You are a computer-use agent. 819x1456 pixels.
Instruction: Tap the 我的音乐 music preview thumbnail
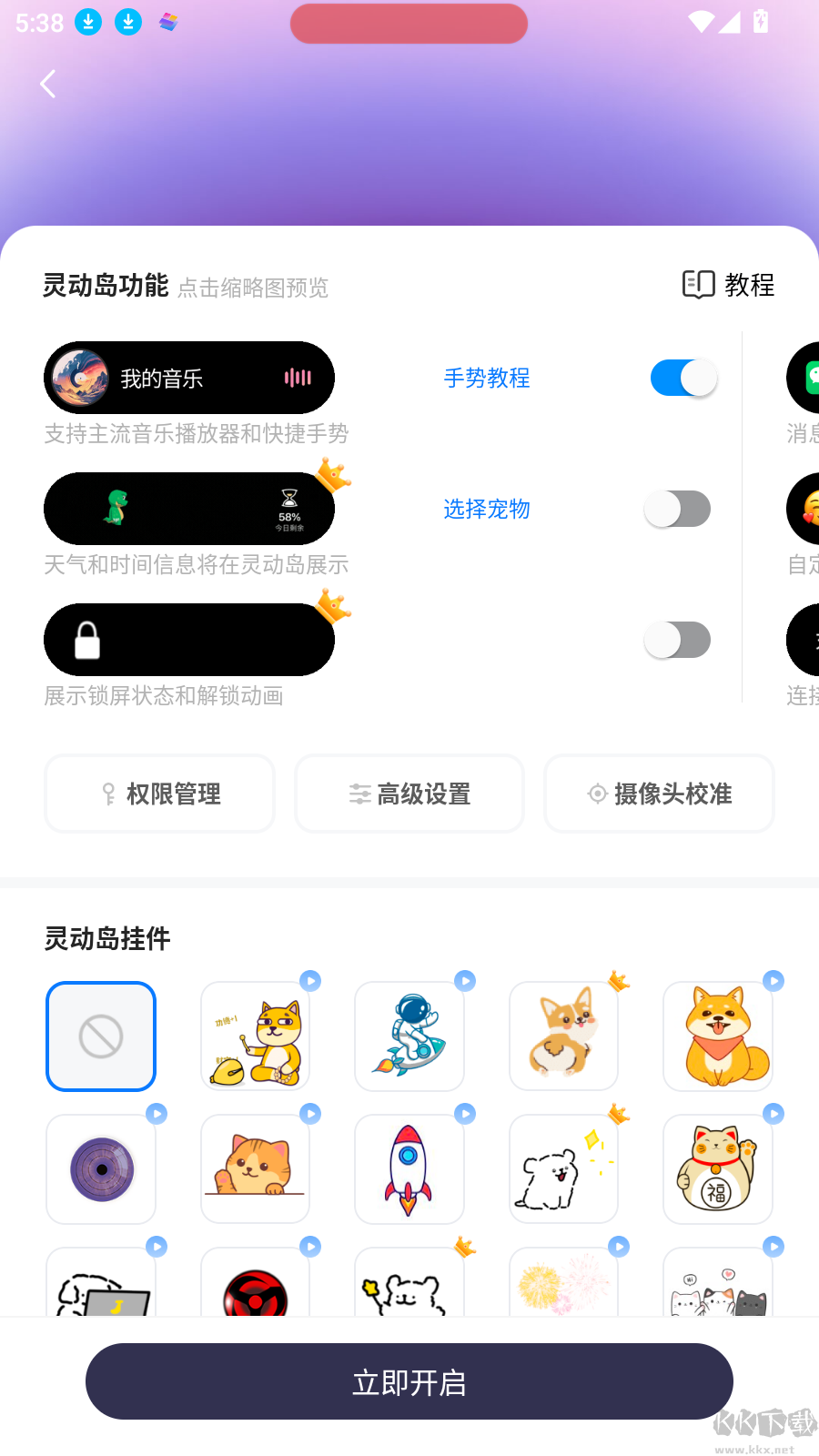pos(189,378)
